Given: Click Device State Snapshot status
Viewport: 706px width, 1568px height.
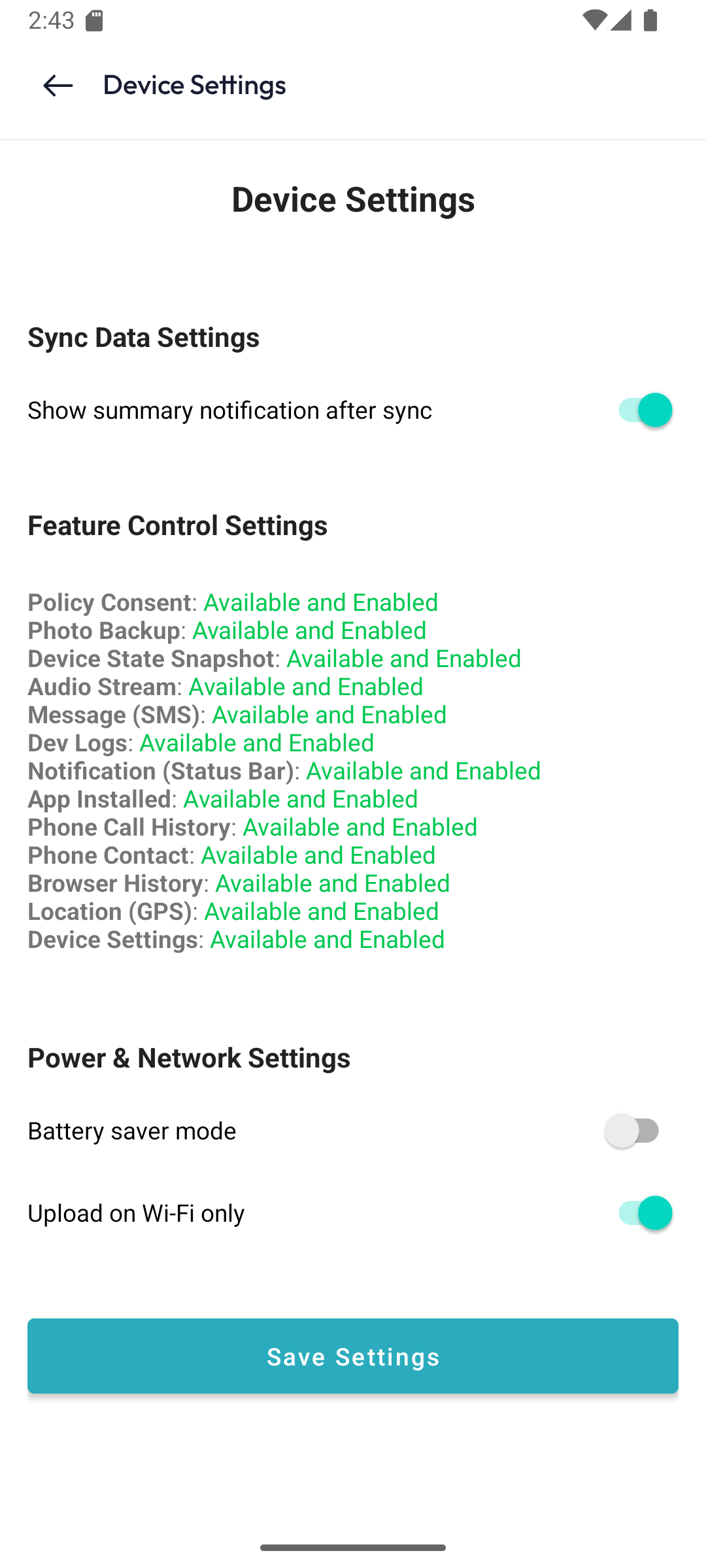Looking at the screenshot, I should pyautogui.click(x=275, y=659).
